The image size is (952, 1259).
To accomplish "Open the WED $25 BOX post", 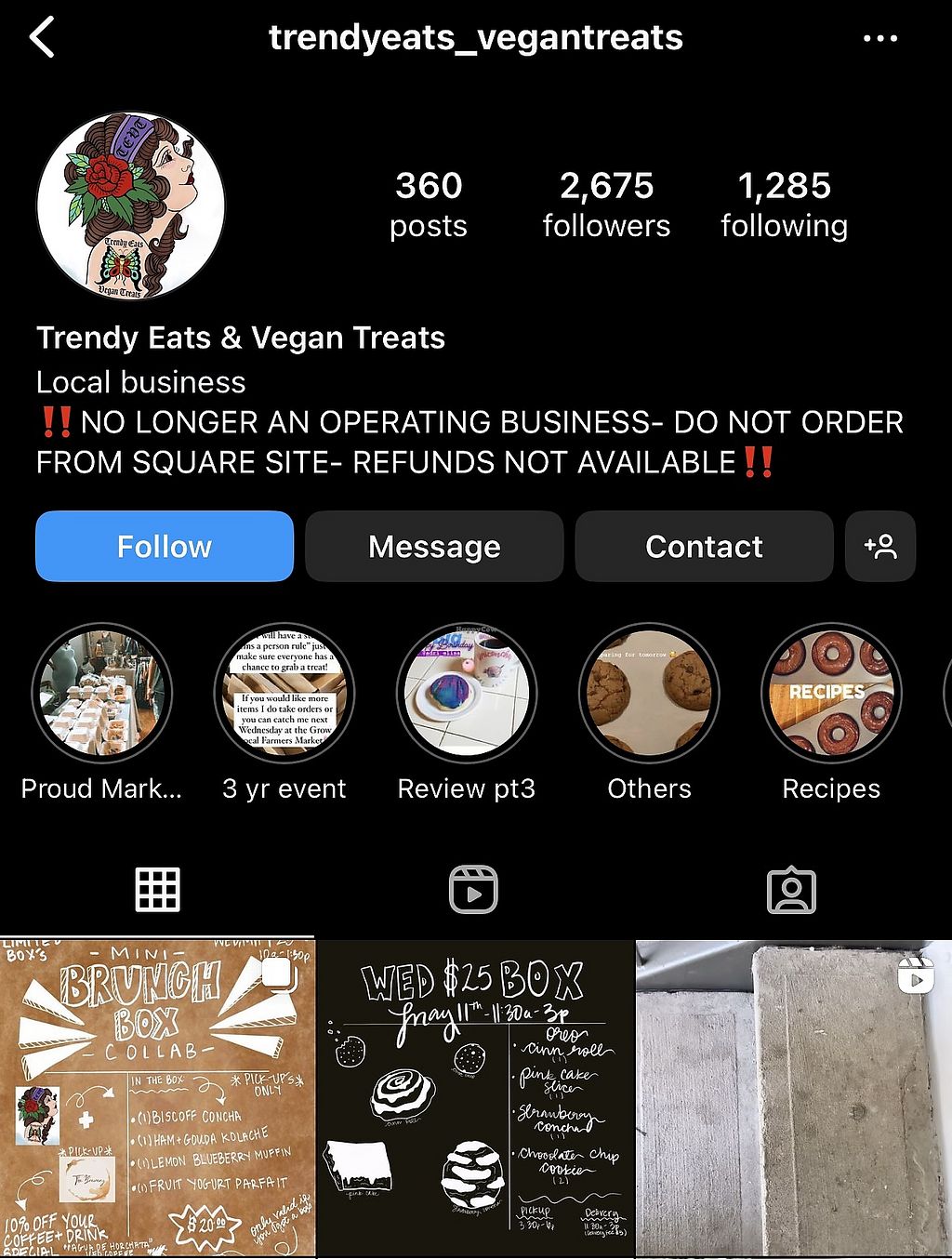I will coord(474,1097).
